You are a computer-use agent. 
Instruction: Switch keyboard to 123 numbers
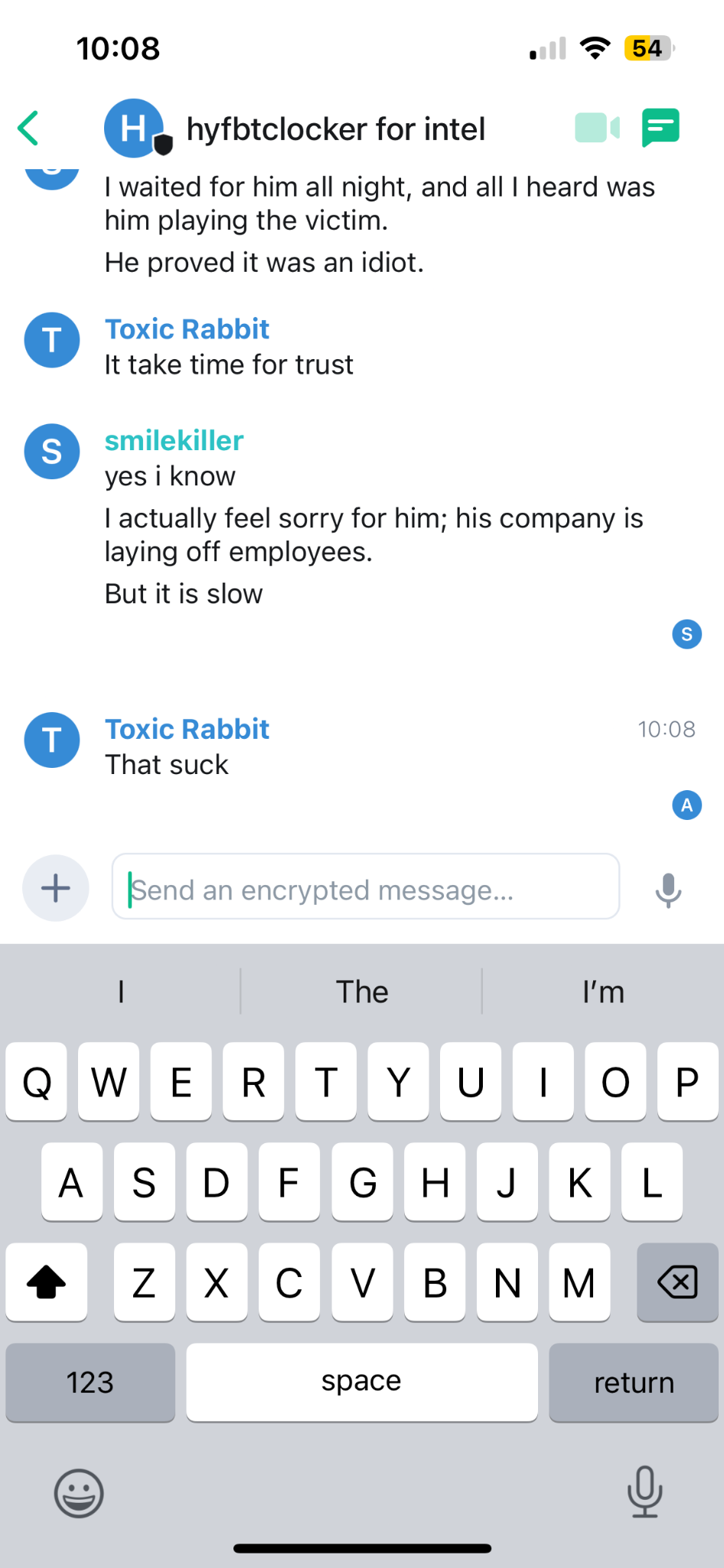click(90, 1383)
